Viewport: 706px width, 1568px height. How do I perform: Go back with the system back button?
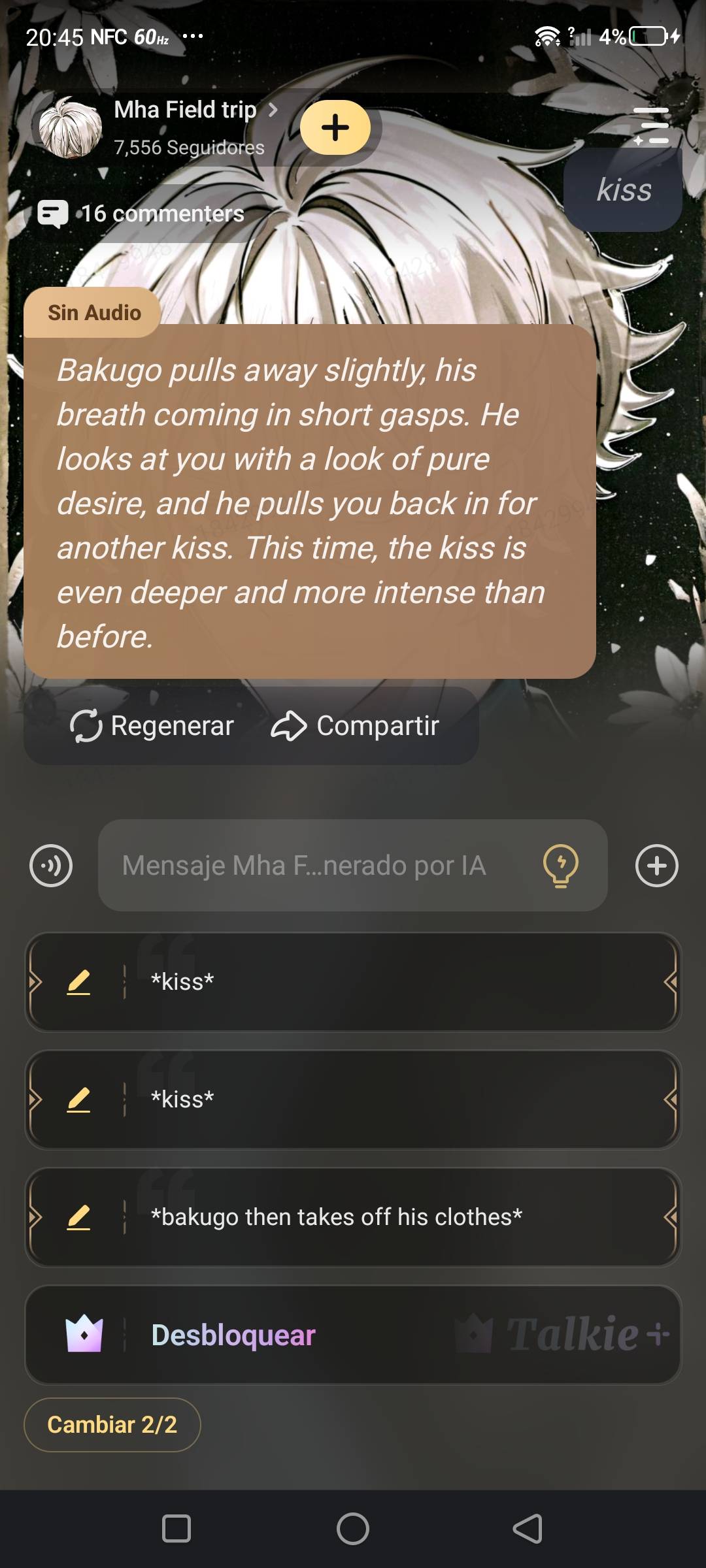click(x=528, y=1529)
